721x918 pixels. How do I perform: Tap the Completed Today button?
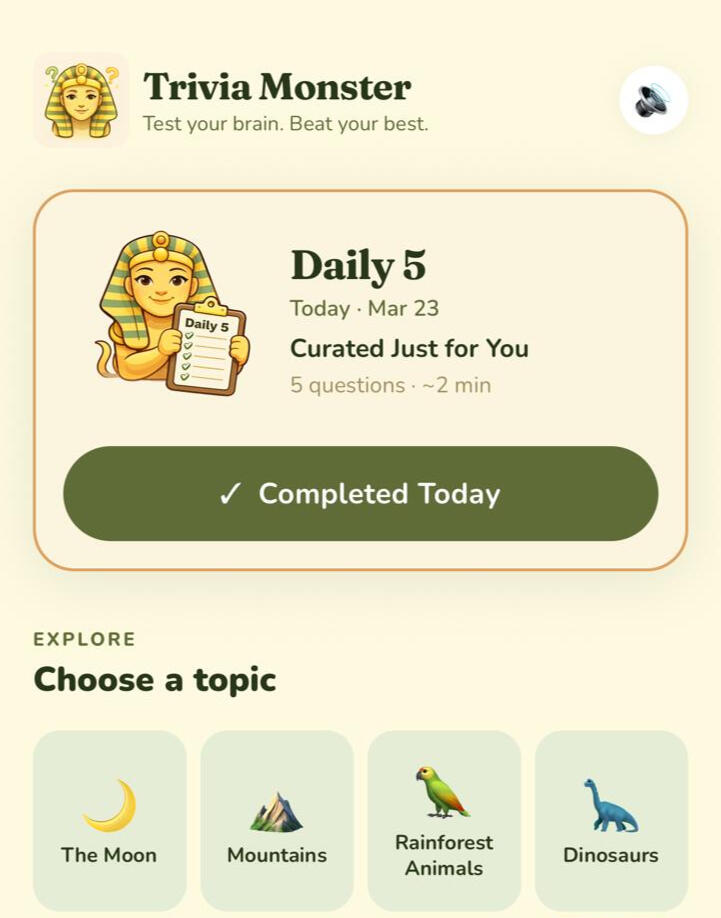(x=360, y=494)
